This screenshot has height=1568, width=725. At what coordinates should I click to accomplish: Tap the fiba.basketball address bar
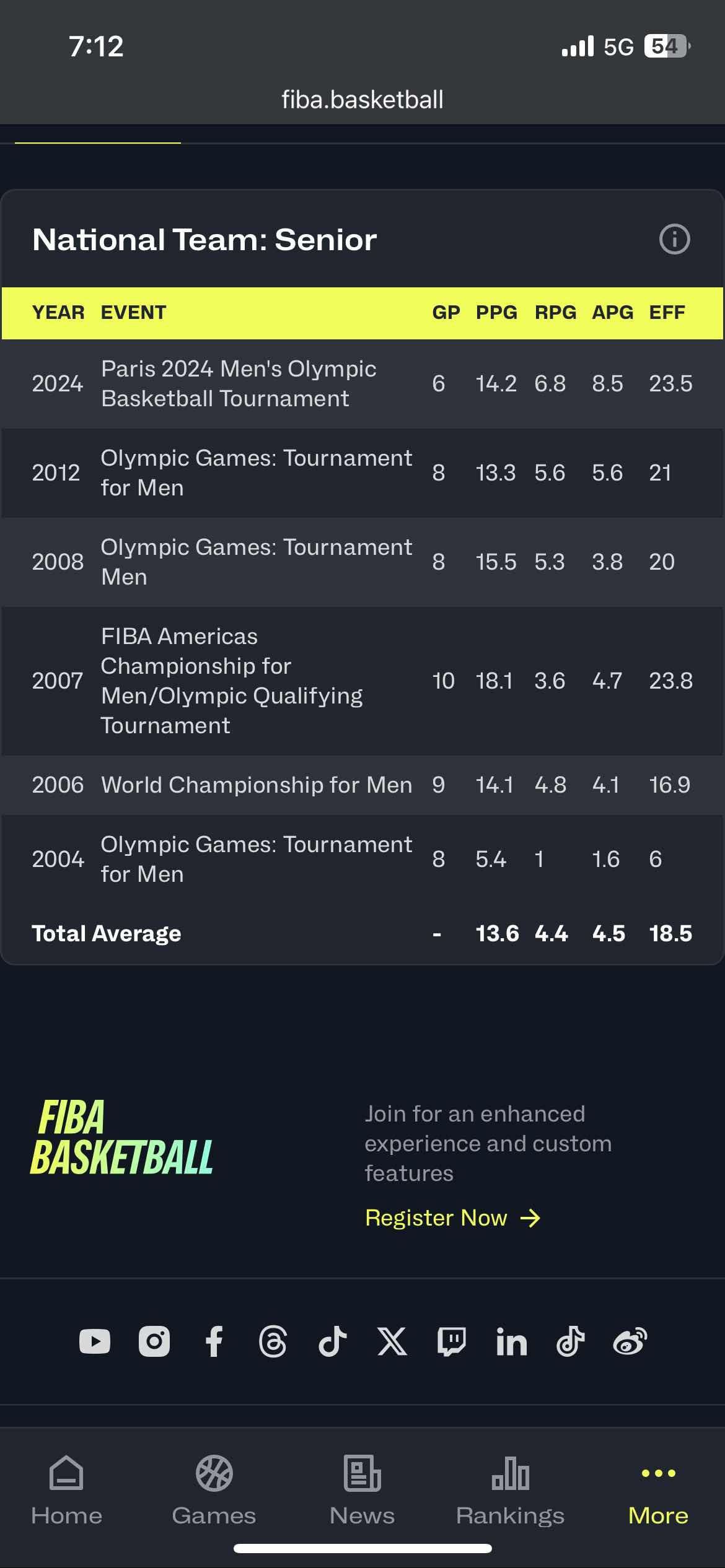coord(362,100)
